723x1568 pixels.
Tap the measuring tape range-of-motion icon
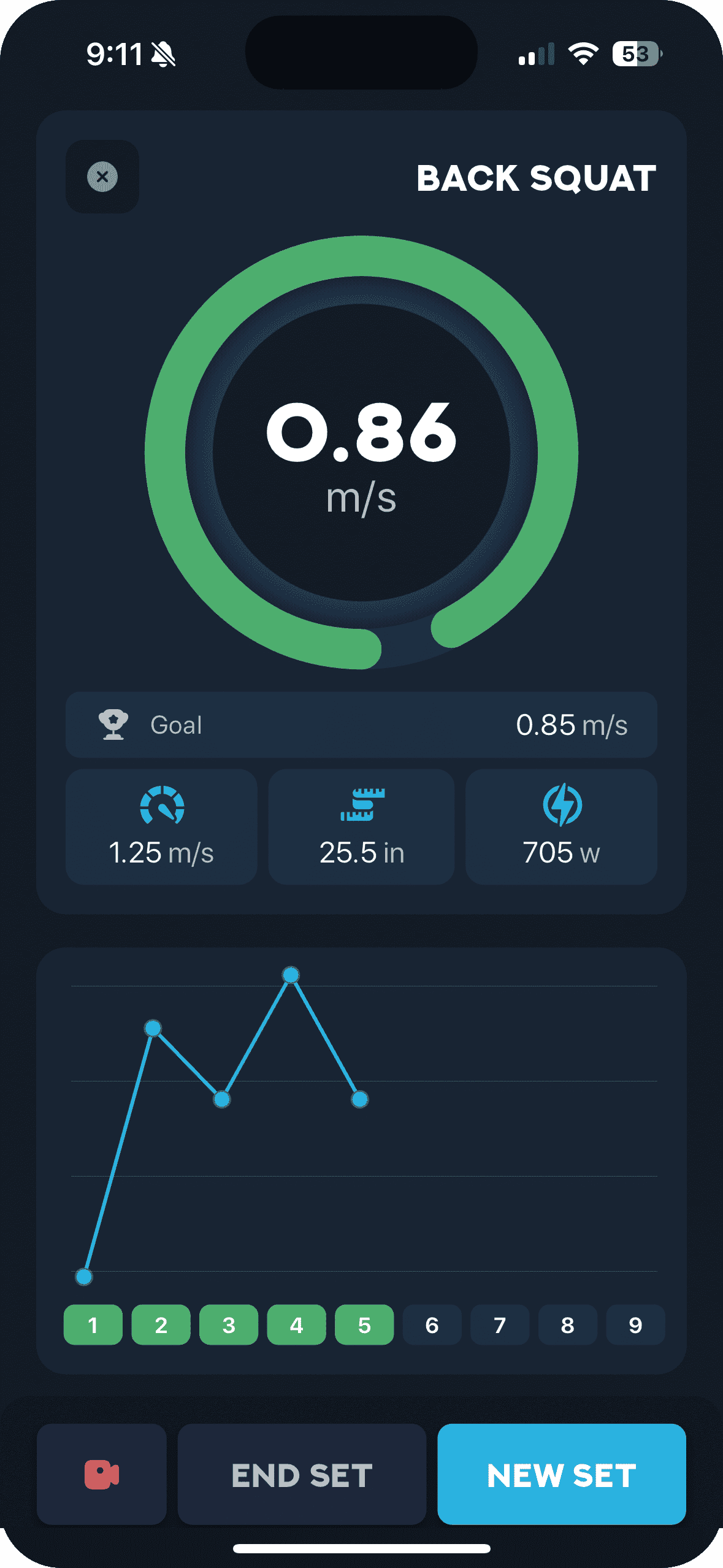point(361,807)
